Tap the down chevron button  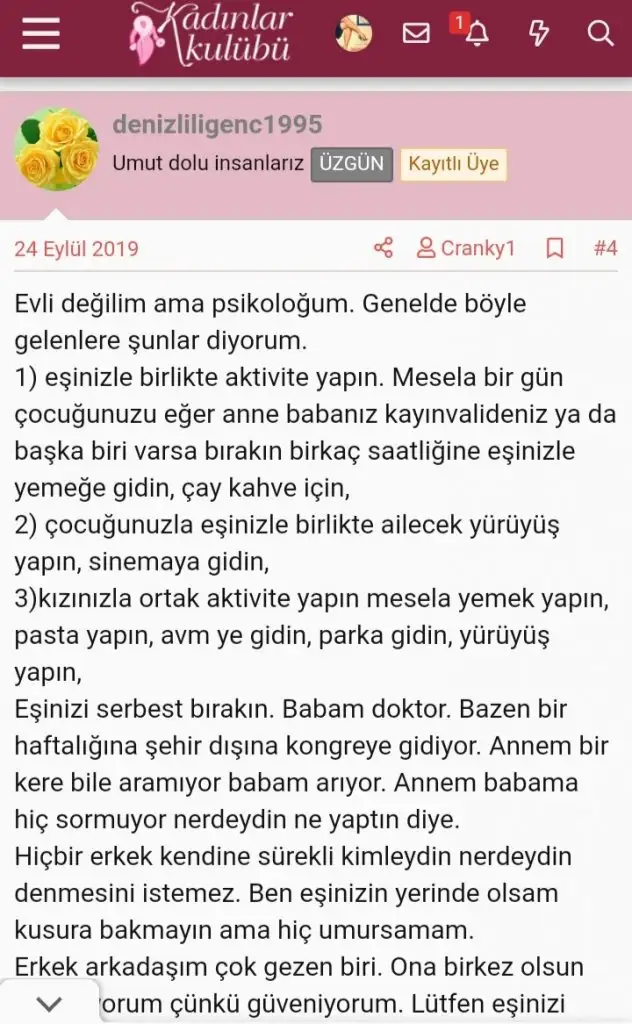point(48,1003)
